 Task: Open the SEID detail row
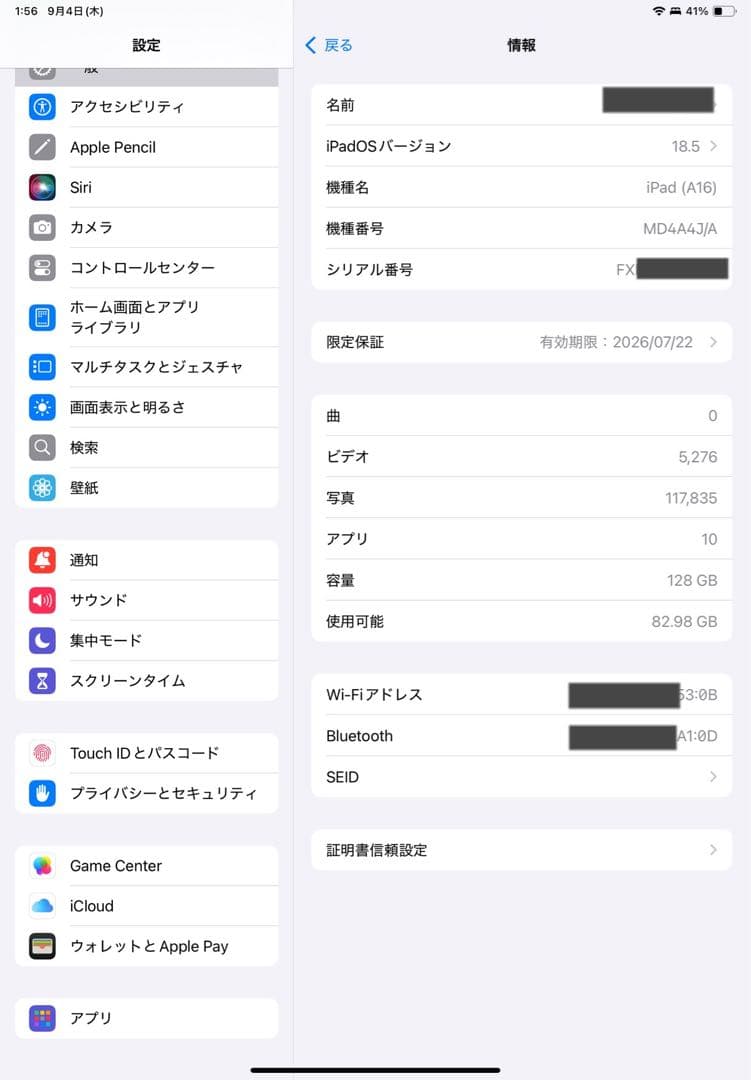coord(520,777)
